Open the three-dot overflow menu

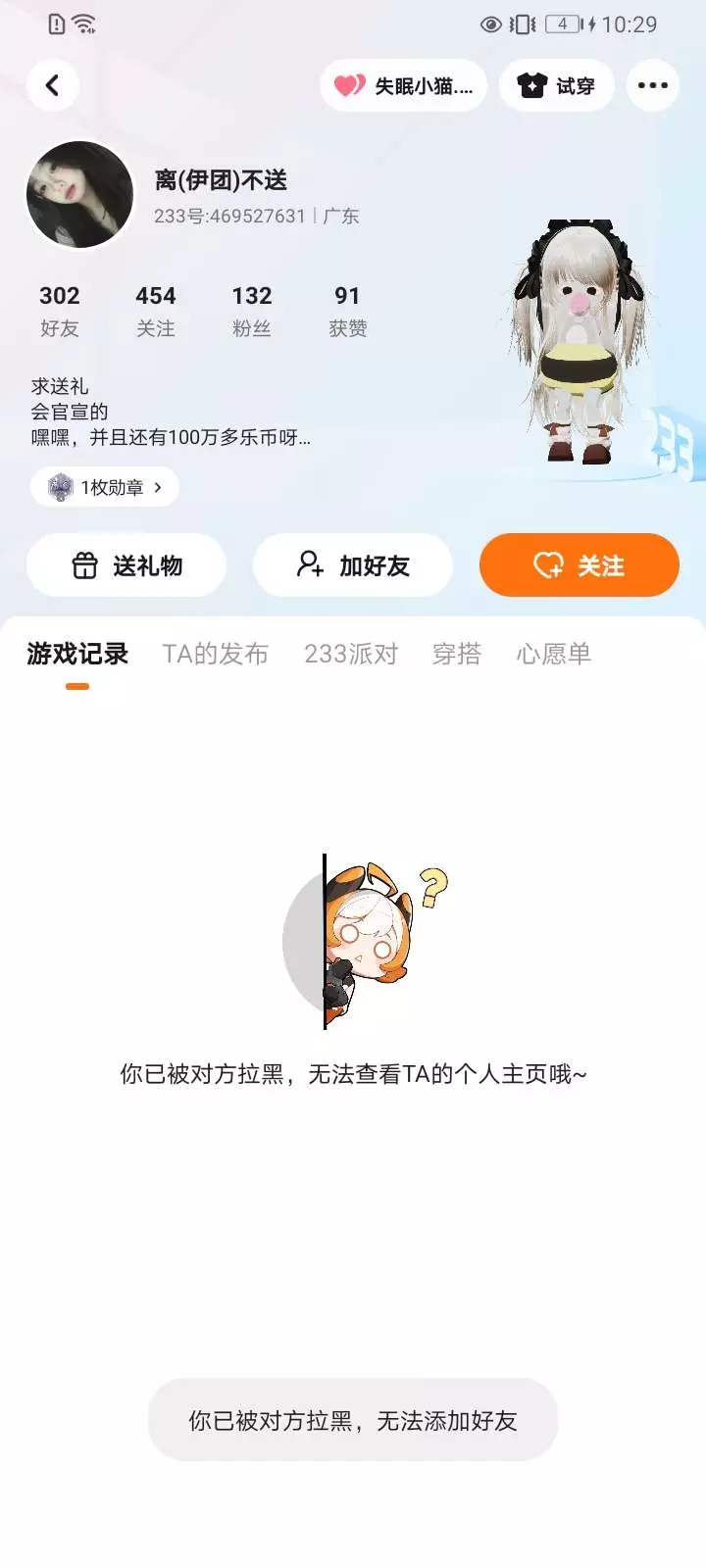coord(653,85)
